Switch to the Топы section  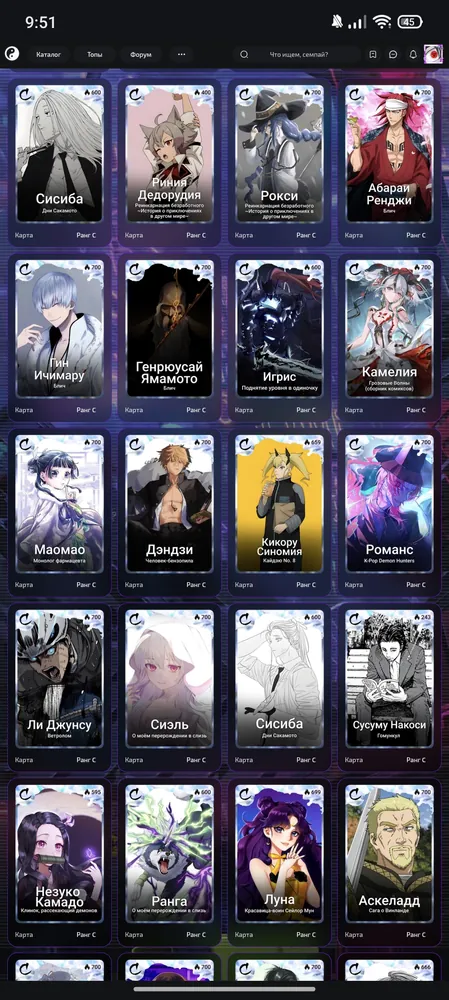click(94, 55)
